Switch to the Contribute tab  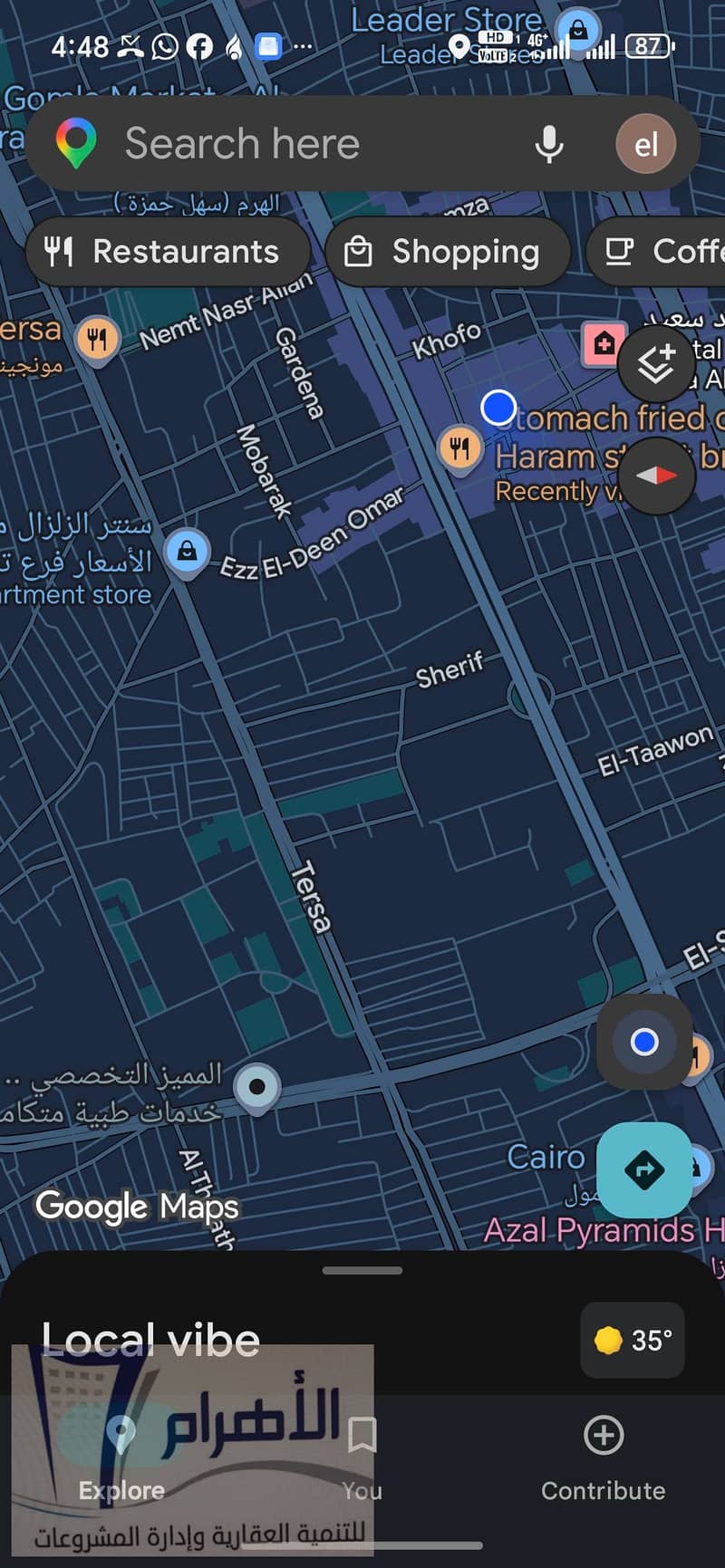coord(604,1457)
